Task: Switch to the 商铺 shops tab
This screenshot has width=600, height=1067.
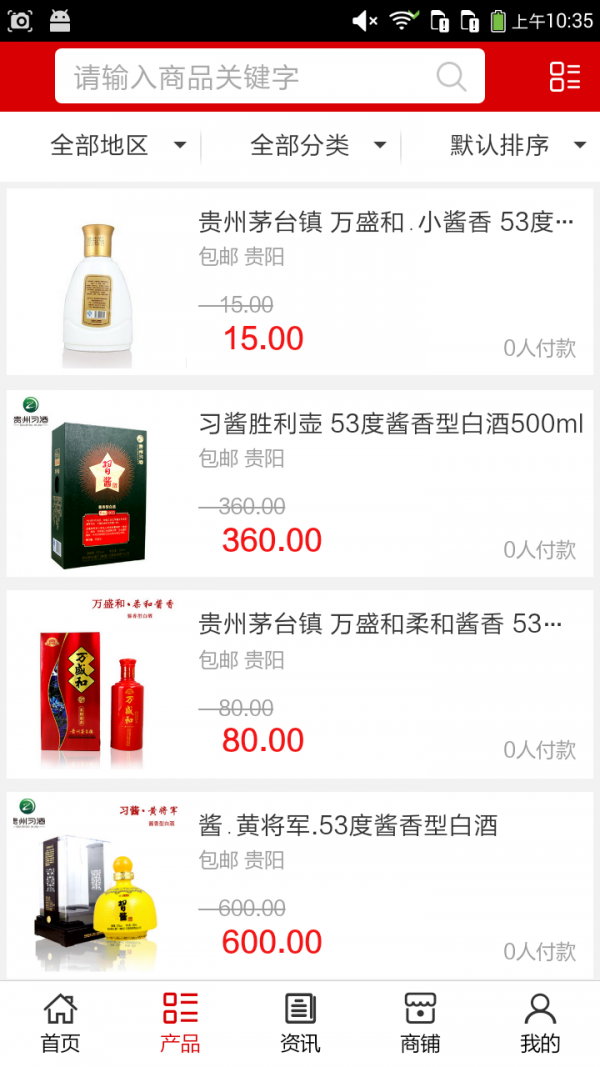Action: (x=420, y=1023)
